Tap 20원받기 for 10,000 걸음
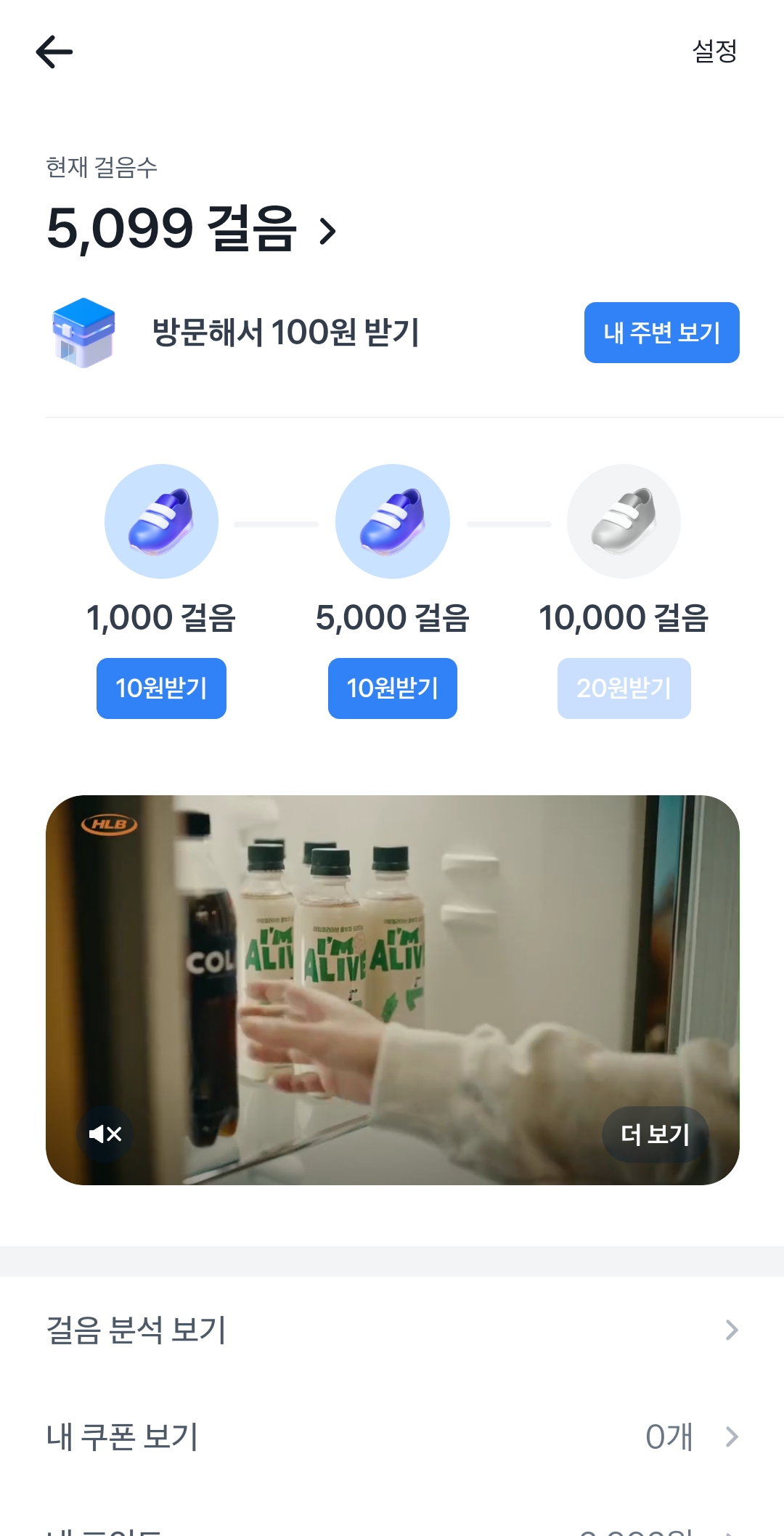784x1536 pixels. [x=624, y=688]
